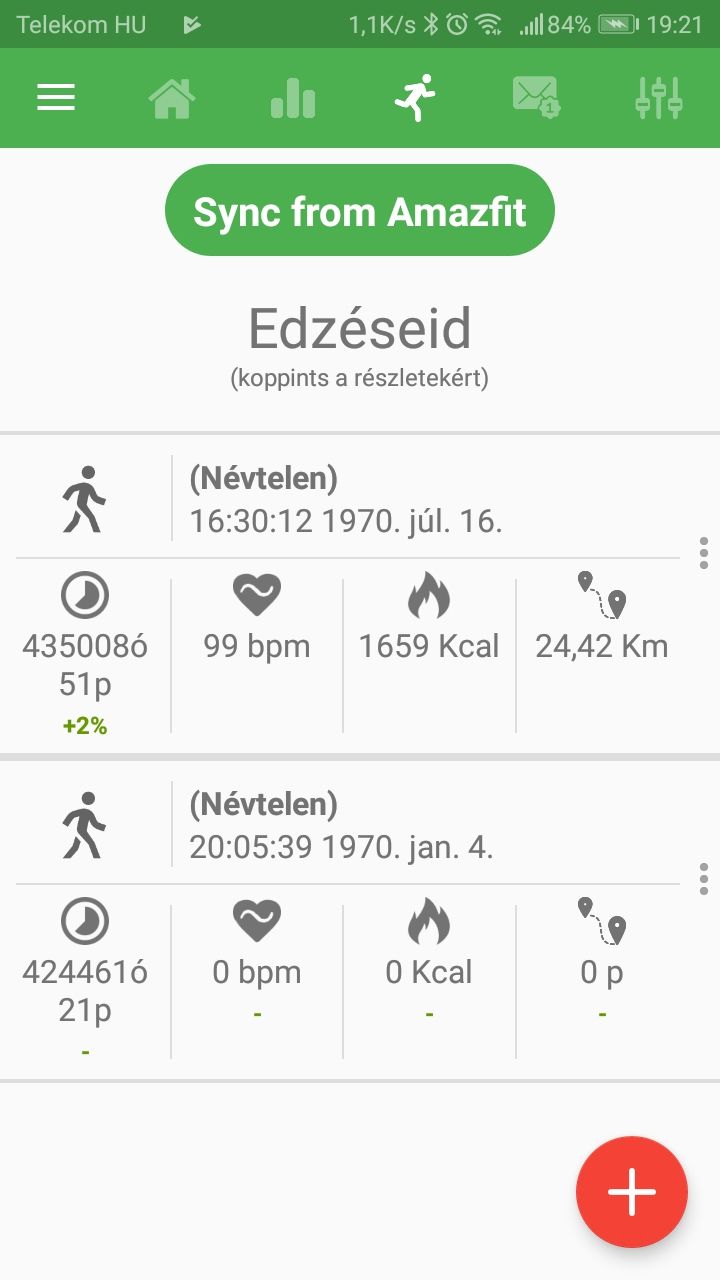Open overflow menu for júl. 16. workout
Viewport: 720px width, 1280px height.
(704, 553)
